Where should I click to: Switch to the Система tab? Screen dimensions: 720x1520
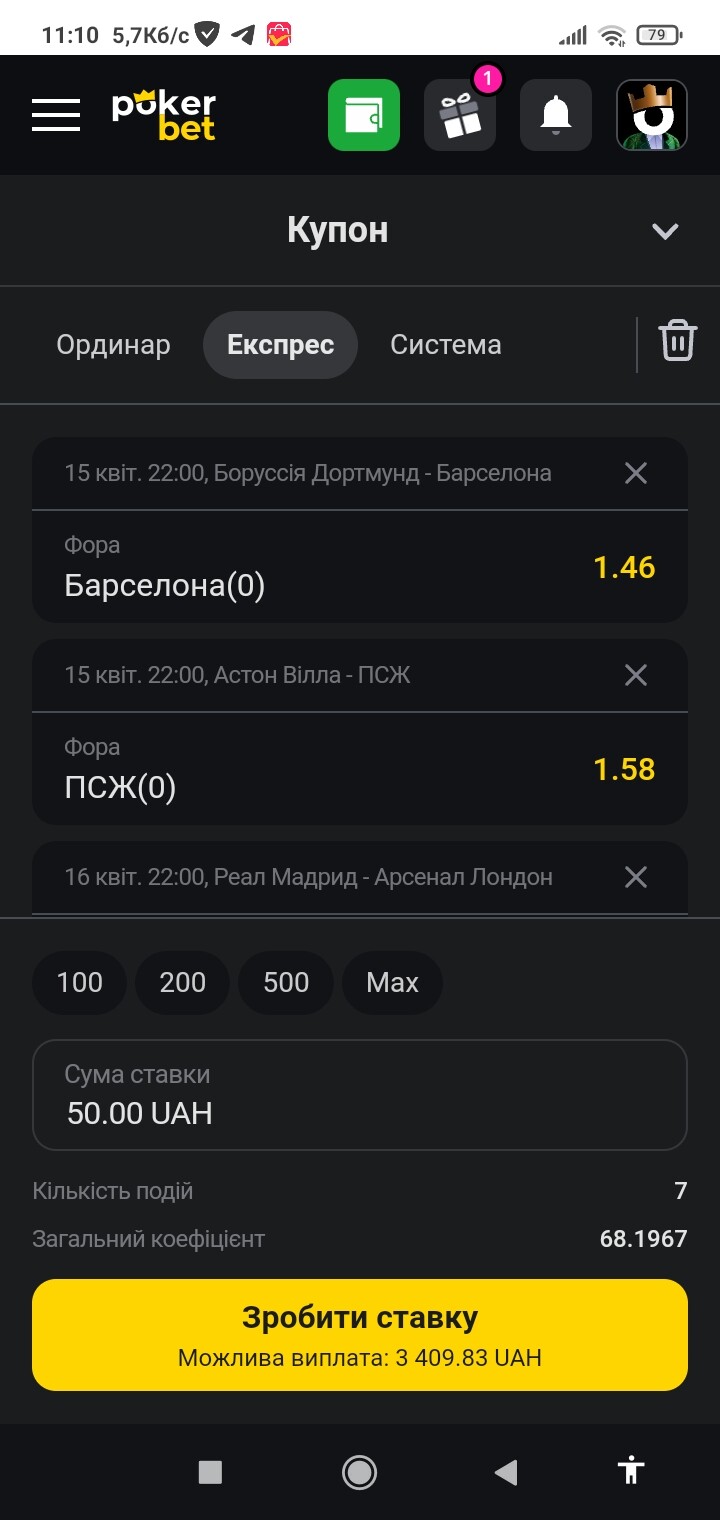(x=446, y=345)
